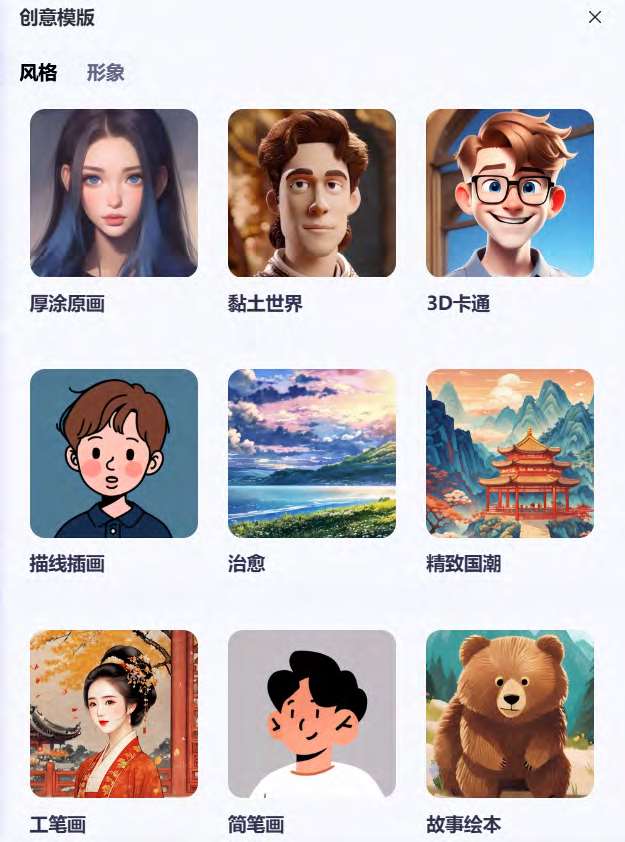The width and height of the screenshot is (625, 842).
Task: Pick the 黏土世界 style template
Action: (312, 193)
